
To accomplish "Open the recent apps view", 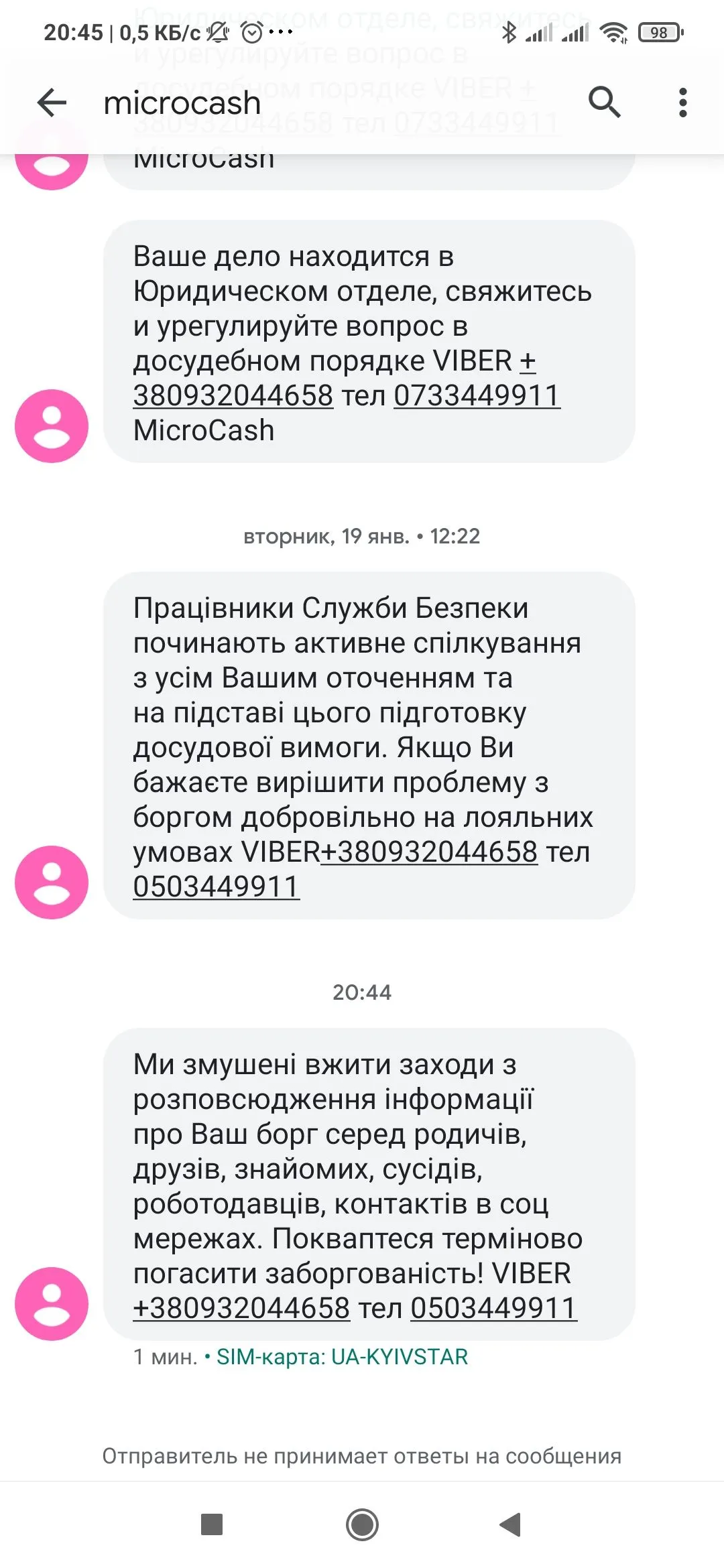I will (212, 1525).
